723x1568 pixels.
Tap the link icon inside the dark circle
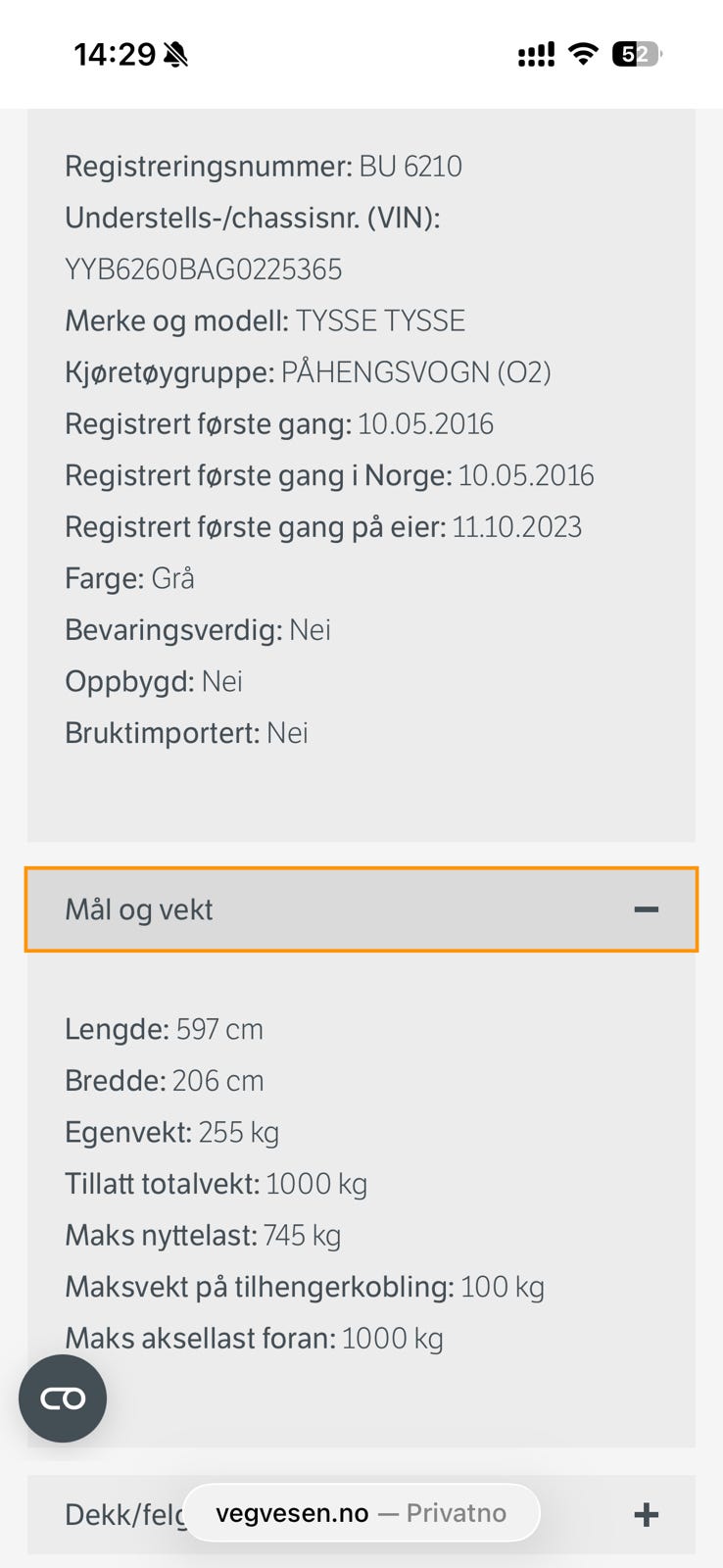[62, 1398]
